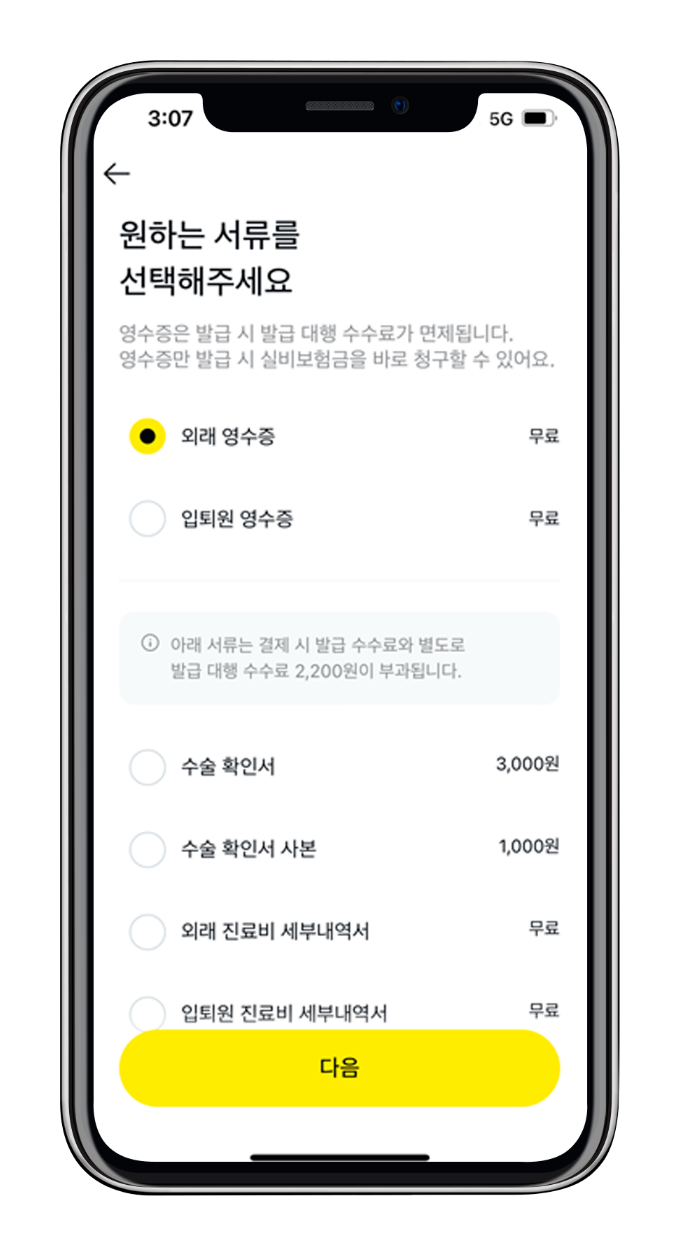Select the 외래 영수증 option
Screen dimensions: 680x1256
[148, 437]
